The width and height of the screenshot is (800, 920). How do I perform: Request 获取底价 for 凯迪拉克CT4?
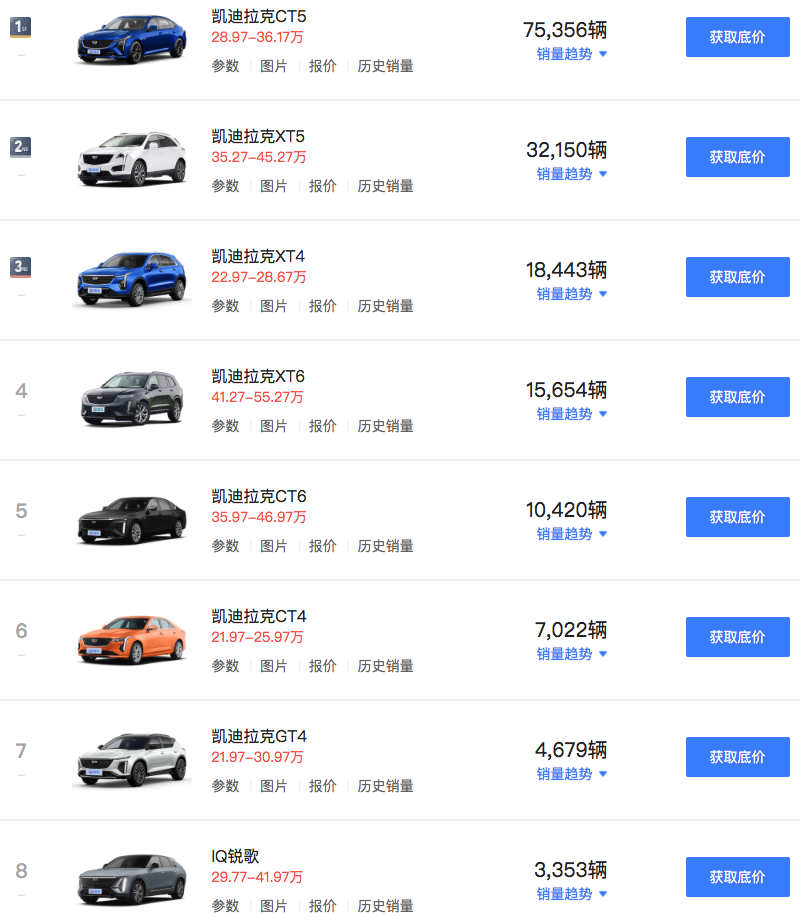point(737,637)
